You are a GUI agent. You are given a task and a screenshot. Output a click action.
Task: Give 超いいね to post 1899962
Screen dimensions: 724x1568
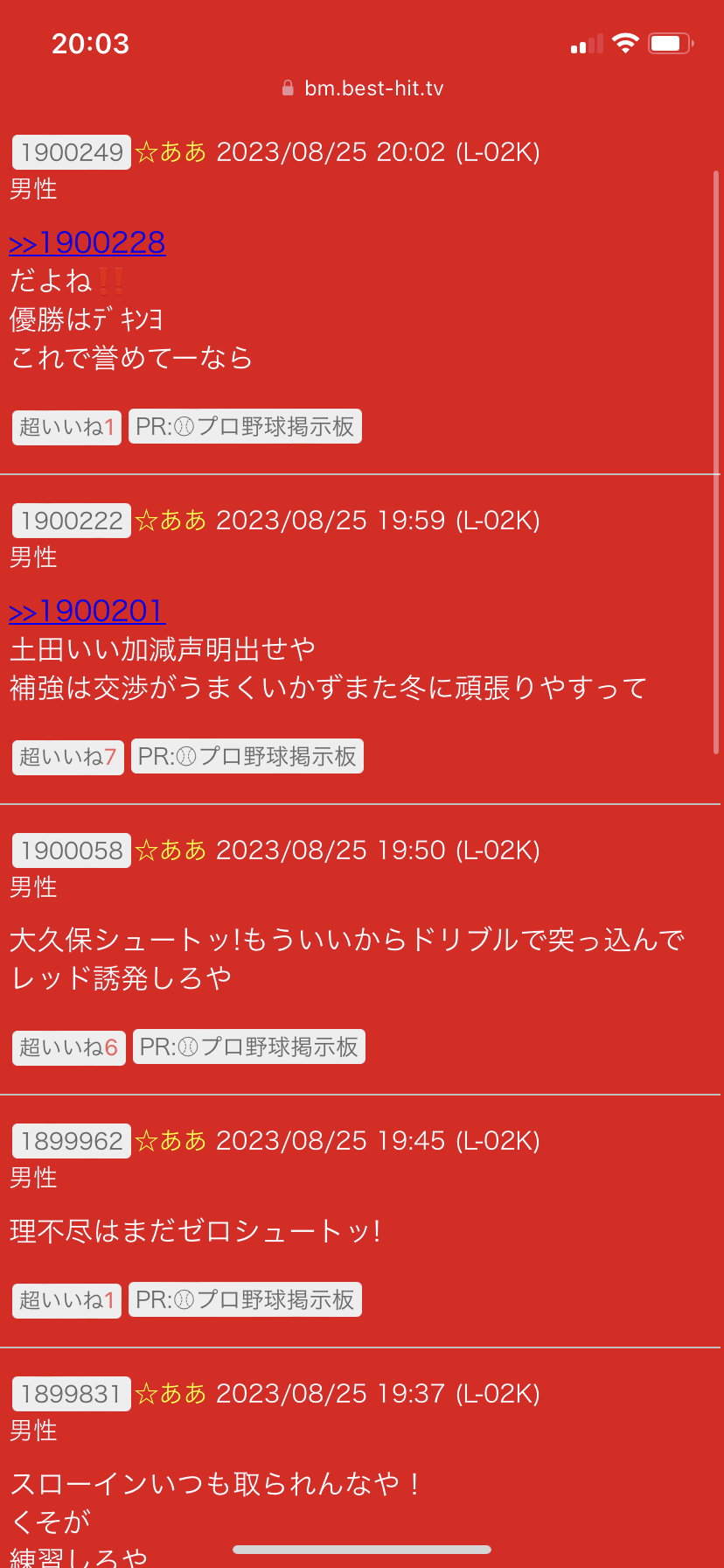point(66,1300)
